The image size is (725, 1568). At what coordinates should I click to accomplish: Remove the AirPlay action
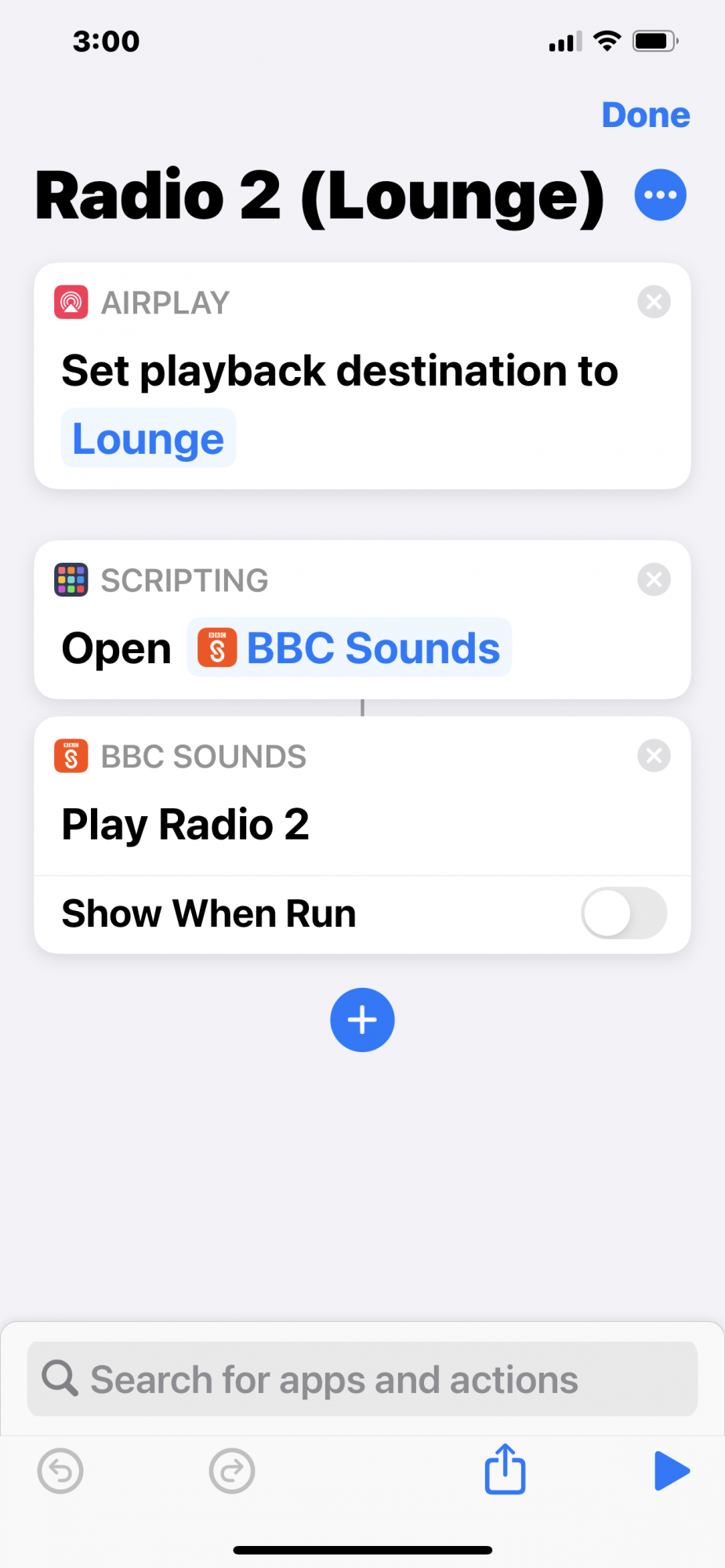pos(654,302)
